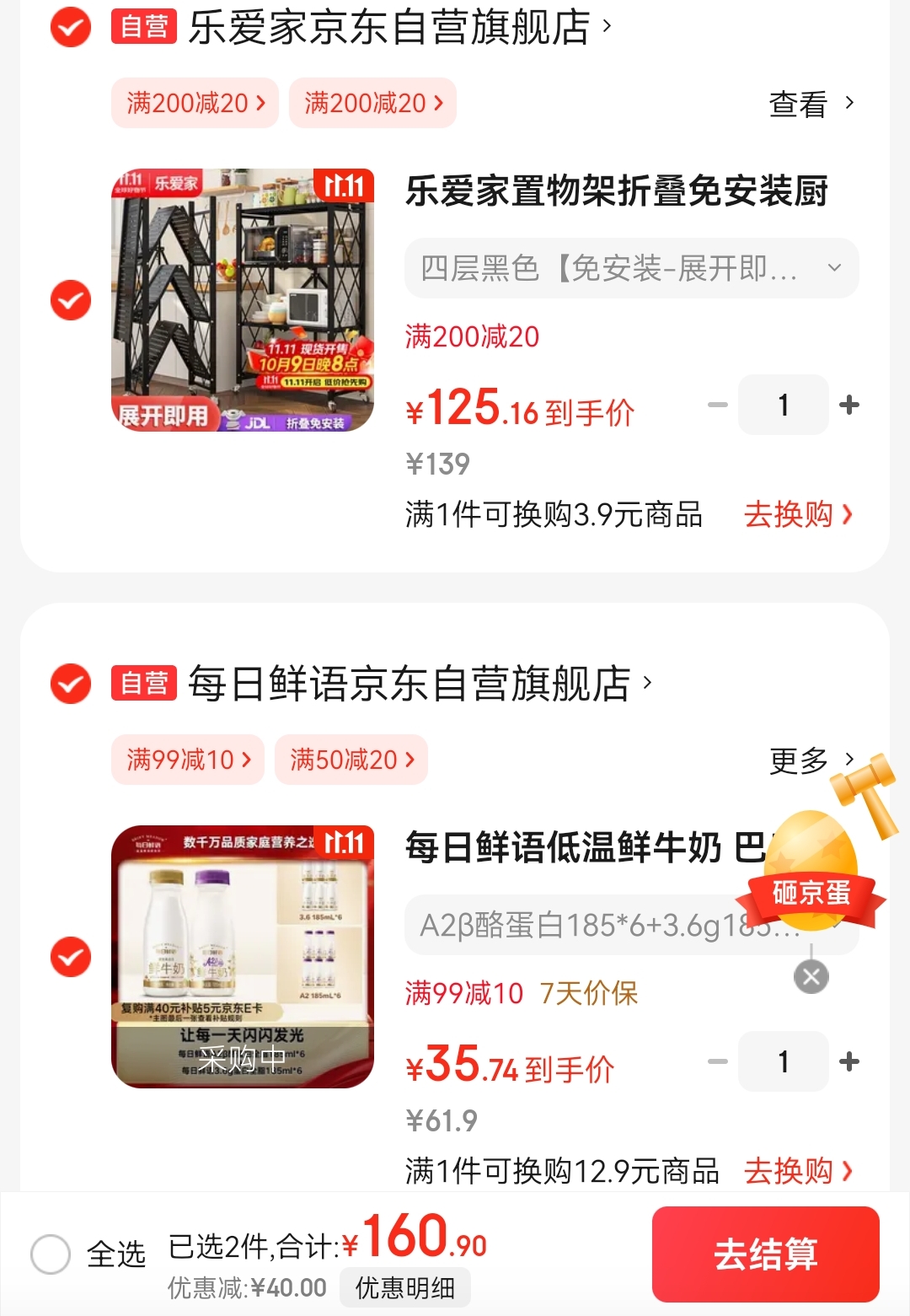This screenshot has height=1316, width=910.
Task: Go to 去换购 for 3.9元 offer
Action: (x=797, y=514)
